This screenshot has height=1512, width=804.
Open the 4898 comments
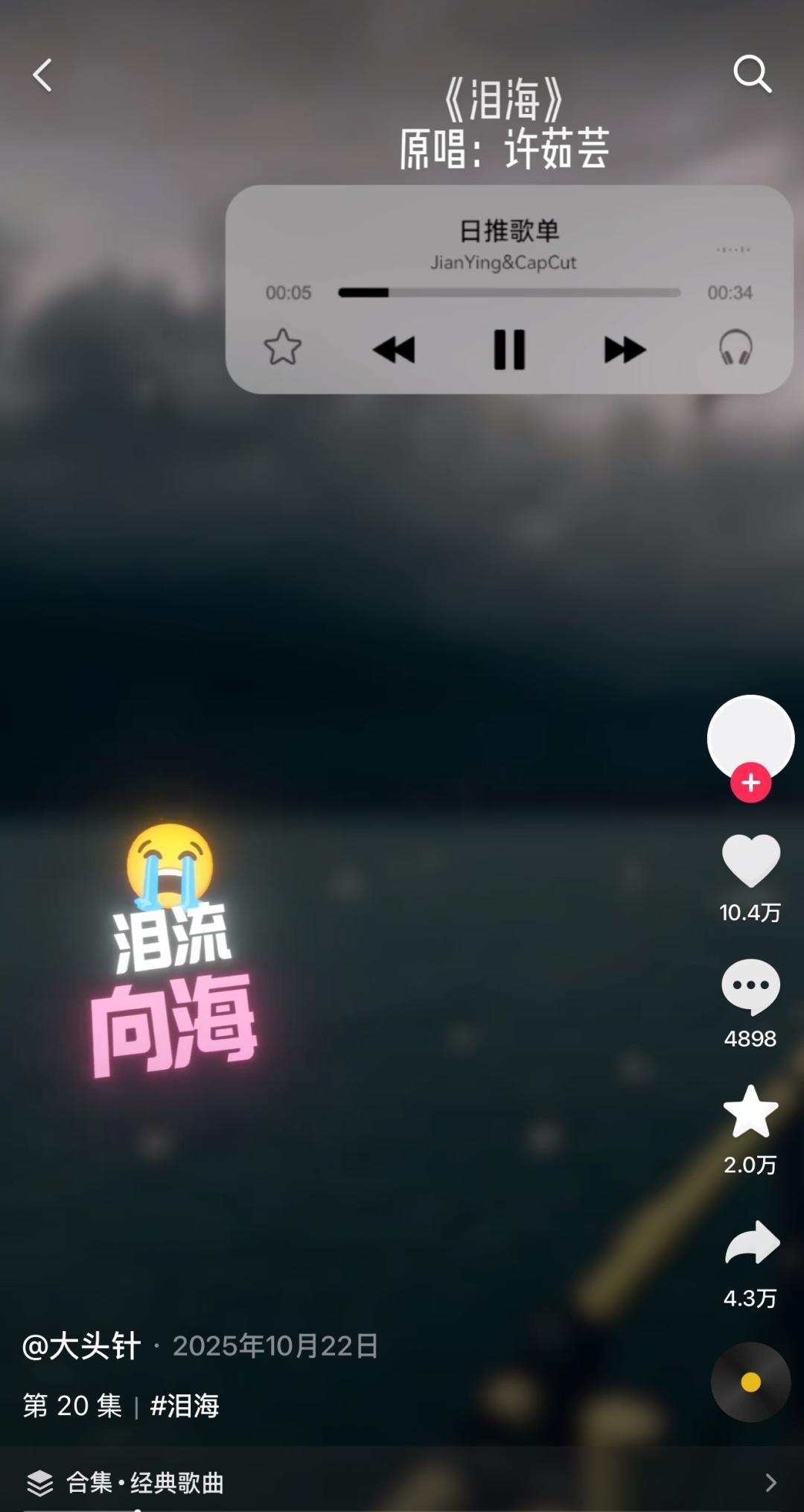(750, 987)
